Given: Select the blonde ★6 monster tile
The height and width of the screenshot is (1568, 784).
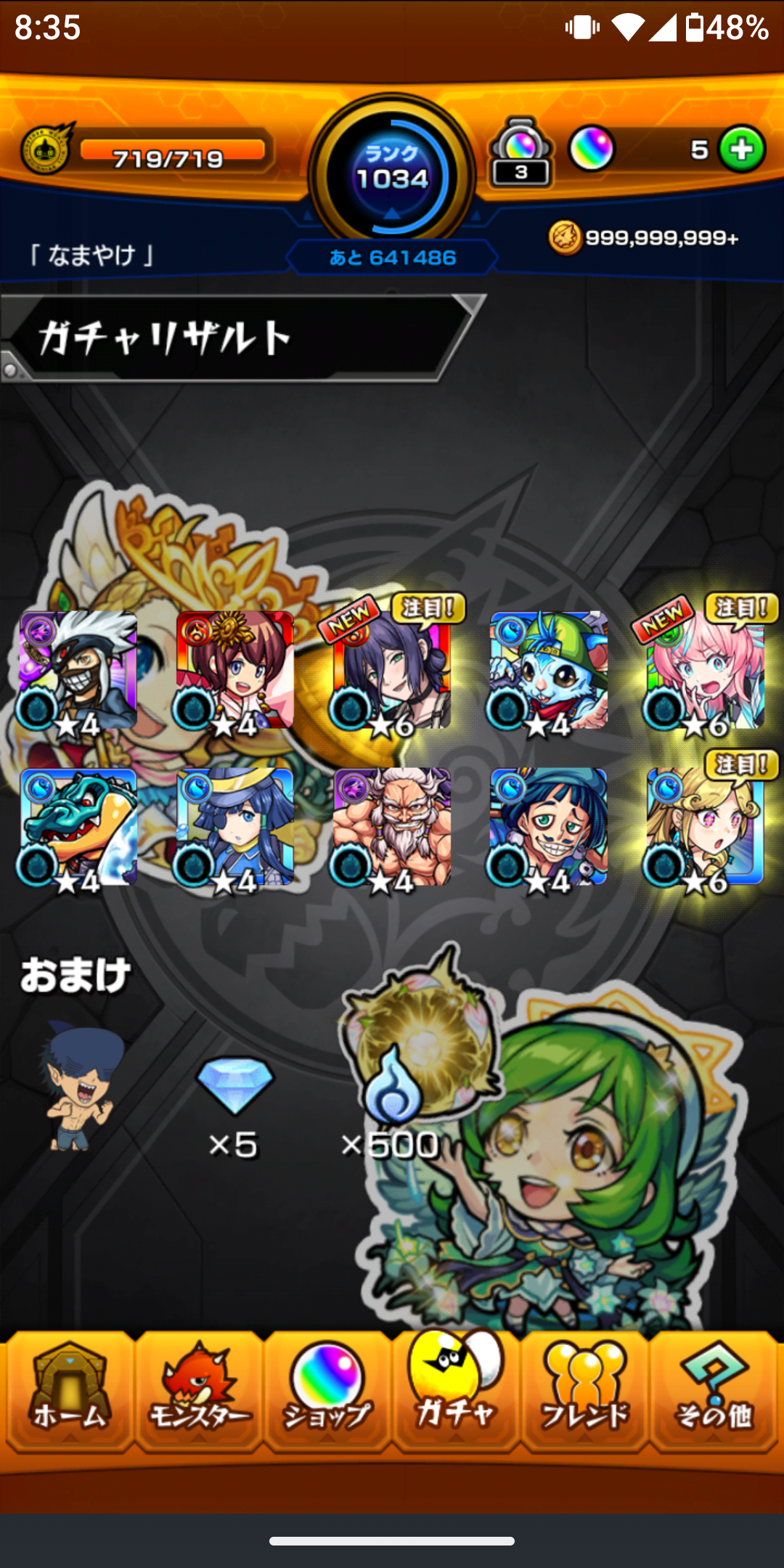Looking at the screenshot, I should click(x=706, y=828).
